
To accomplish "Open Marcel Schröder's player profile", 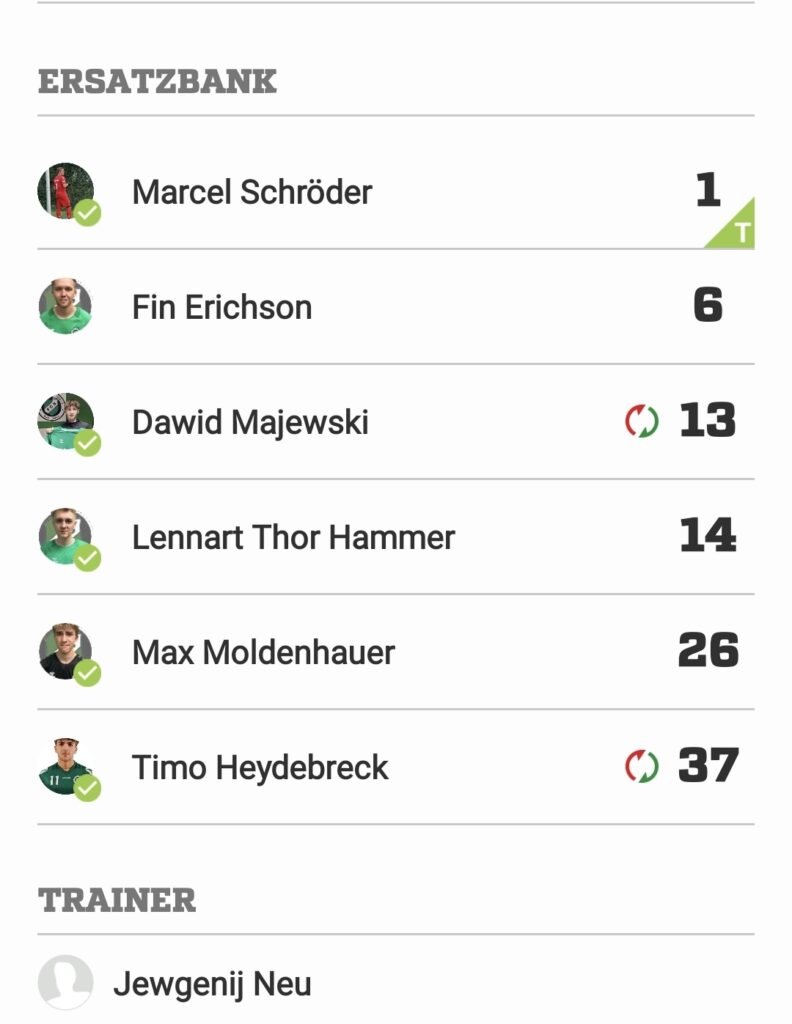I will click(x=252, y=192).
